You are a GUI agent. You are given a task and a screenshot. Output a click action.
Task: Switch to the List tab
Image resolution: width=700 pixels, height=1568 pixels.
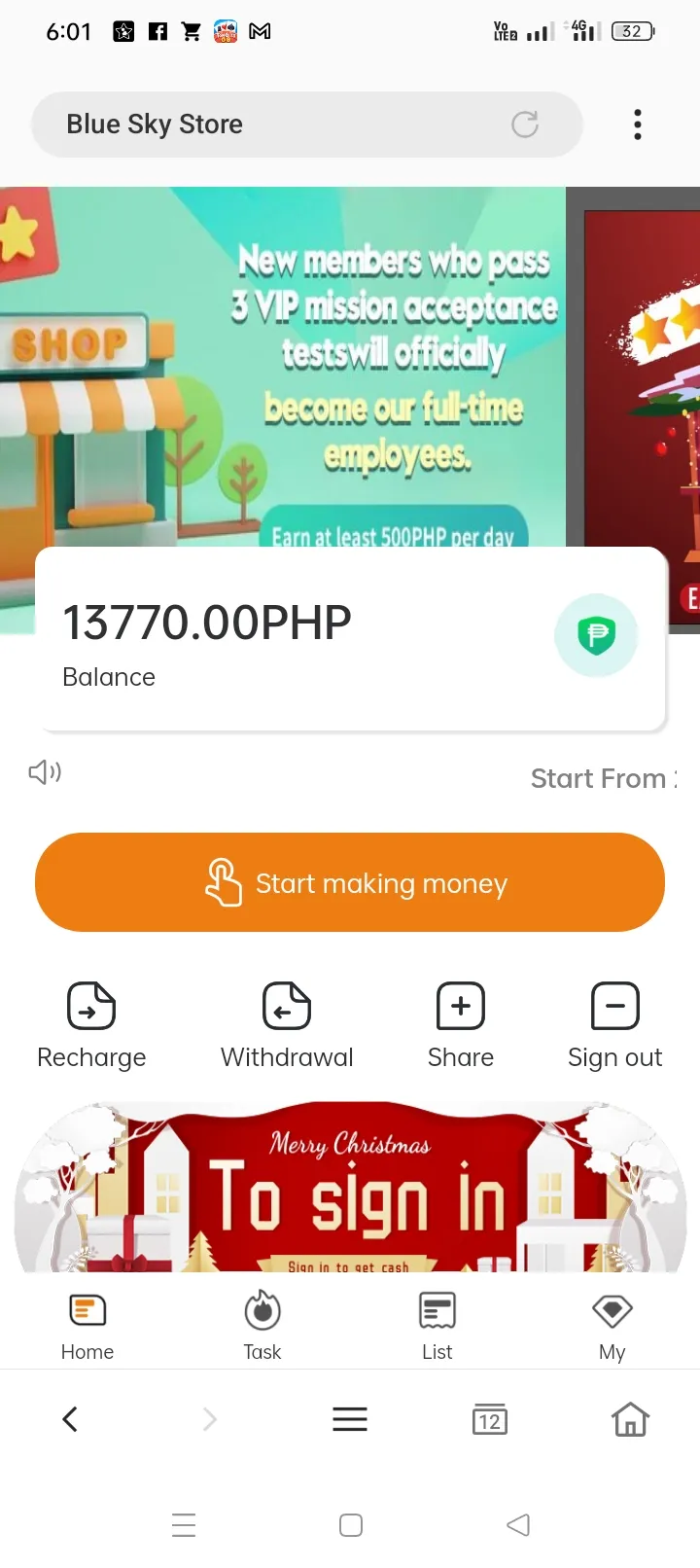pos(437,1327)
